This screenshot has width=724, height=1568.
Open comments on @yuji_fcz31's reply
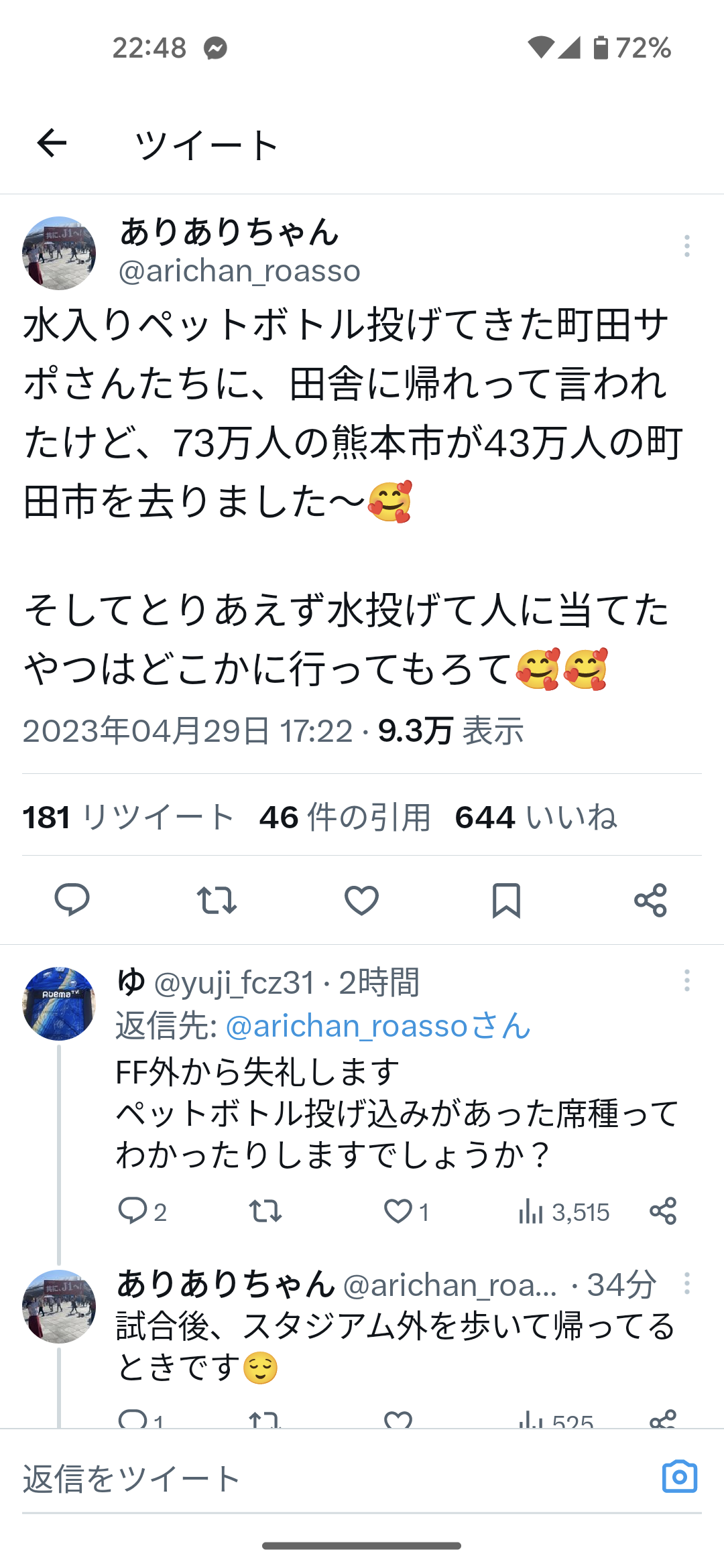pos(133,1211)
